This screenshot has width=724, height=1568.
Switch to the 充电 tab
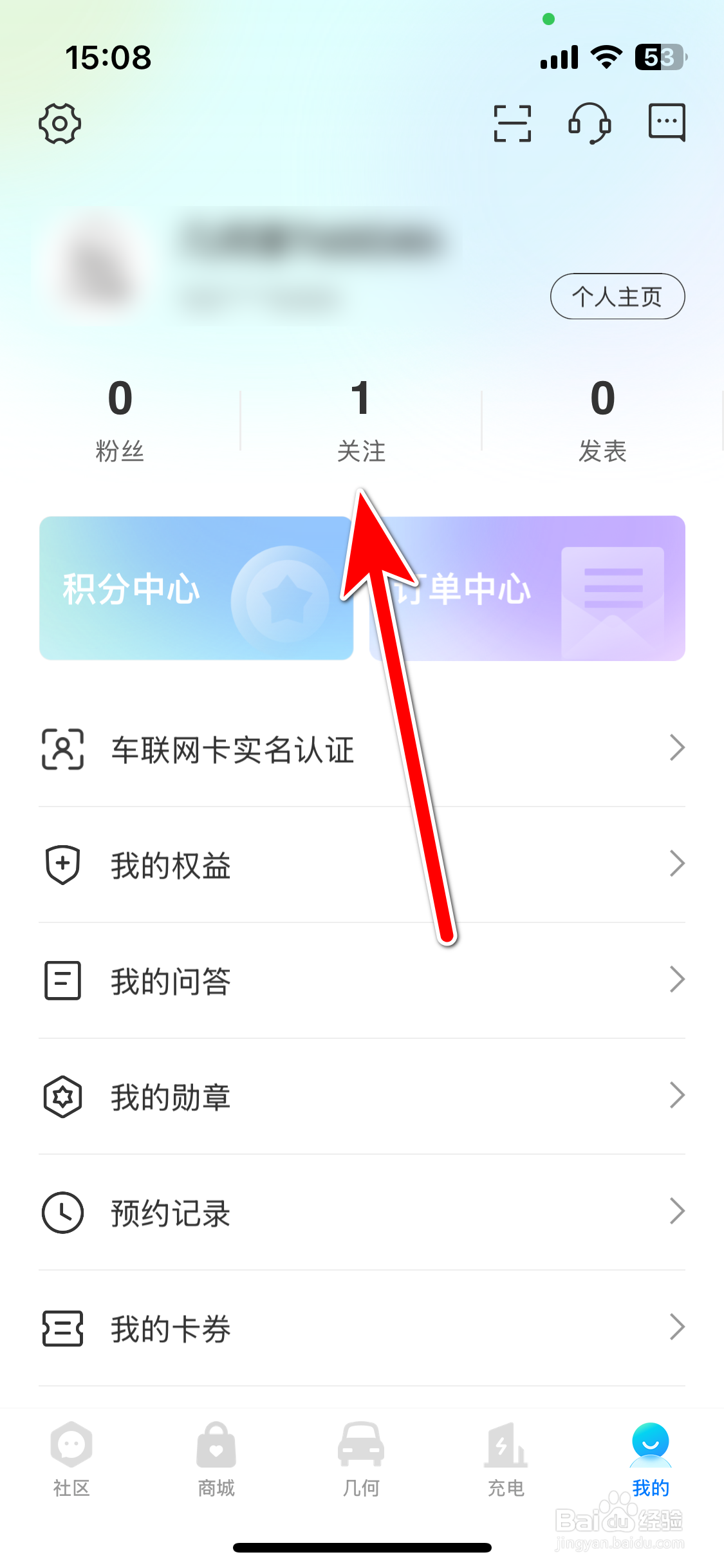tap(506, 1459)
